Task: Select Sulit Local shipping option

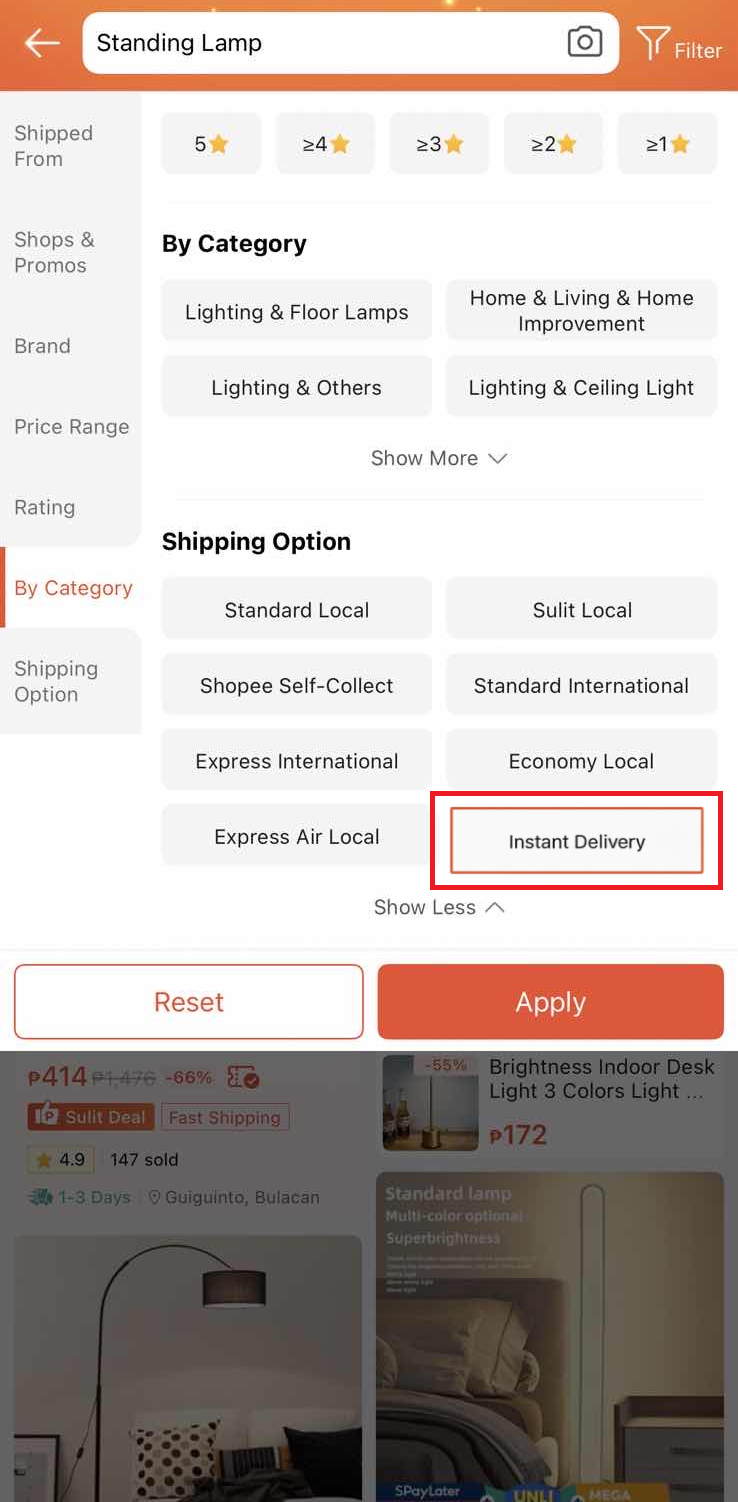Action: click(x=581, y=610)
